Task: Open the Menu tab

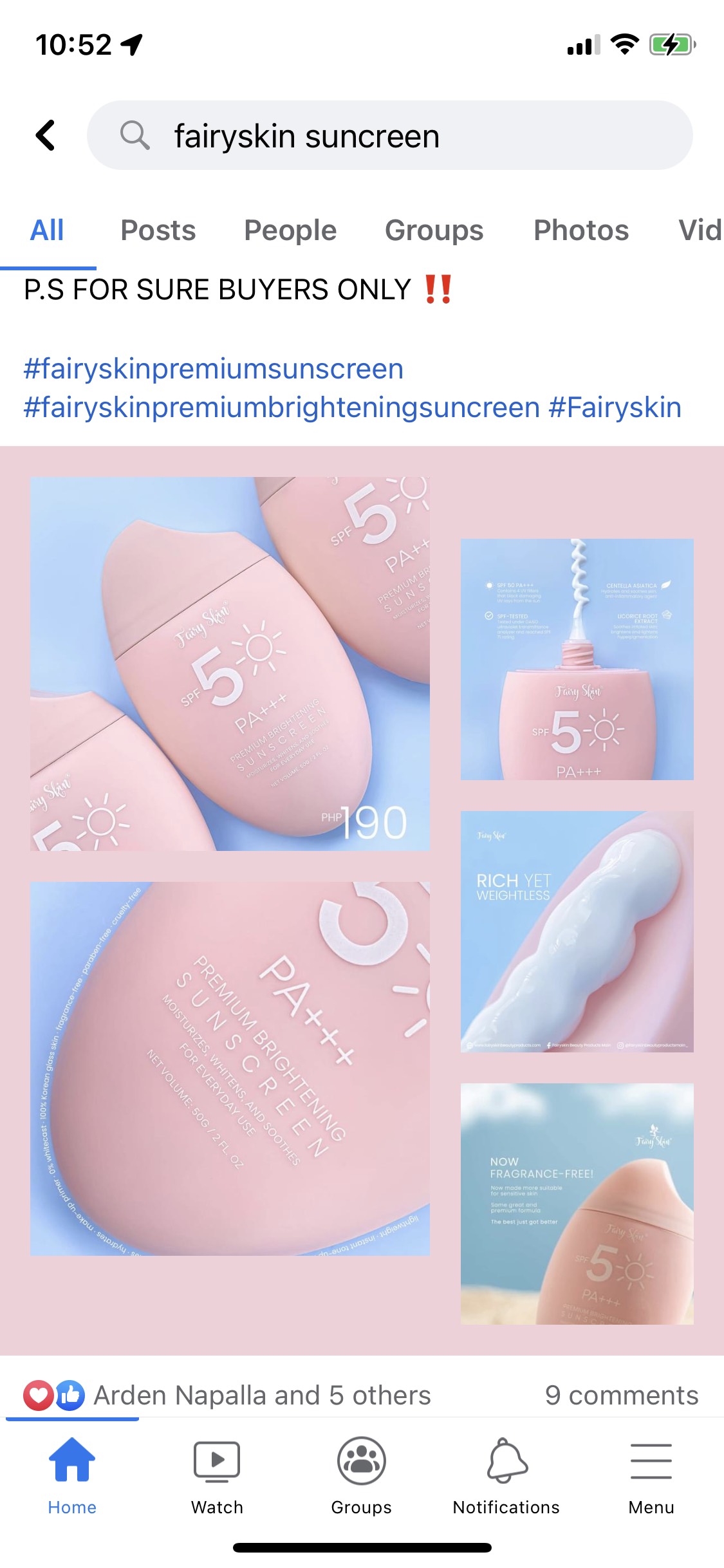Action: pos(651,1475)
